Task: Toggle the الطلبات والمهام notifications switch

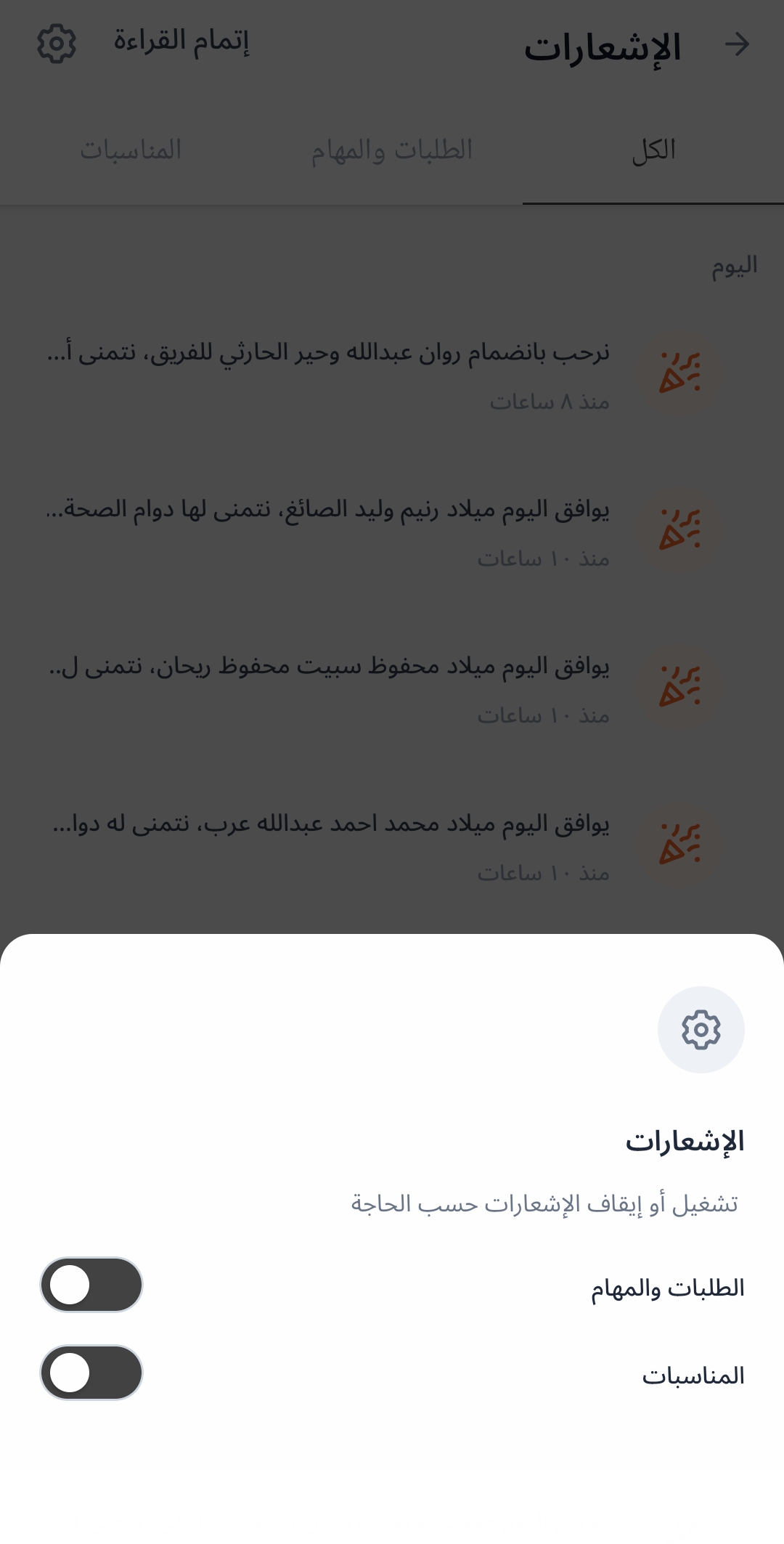Action: pos(91,1285)
